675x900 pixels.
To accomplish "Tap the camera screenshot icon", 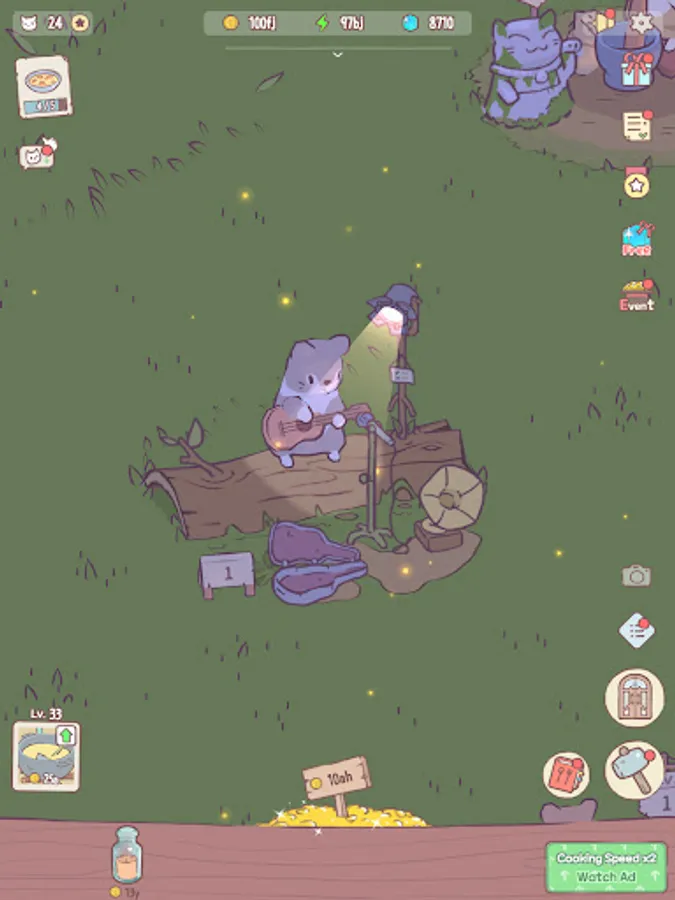I will 637,575.
